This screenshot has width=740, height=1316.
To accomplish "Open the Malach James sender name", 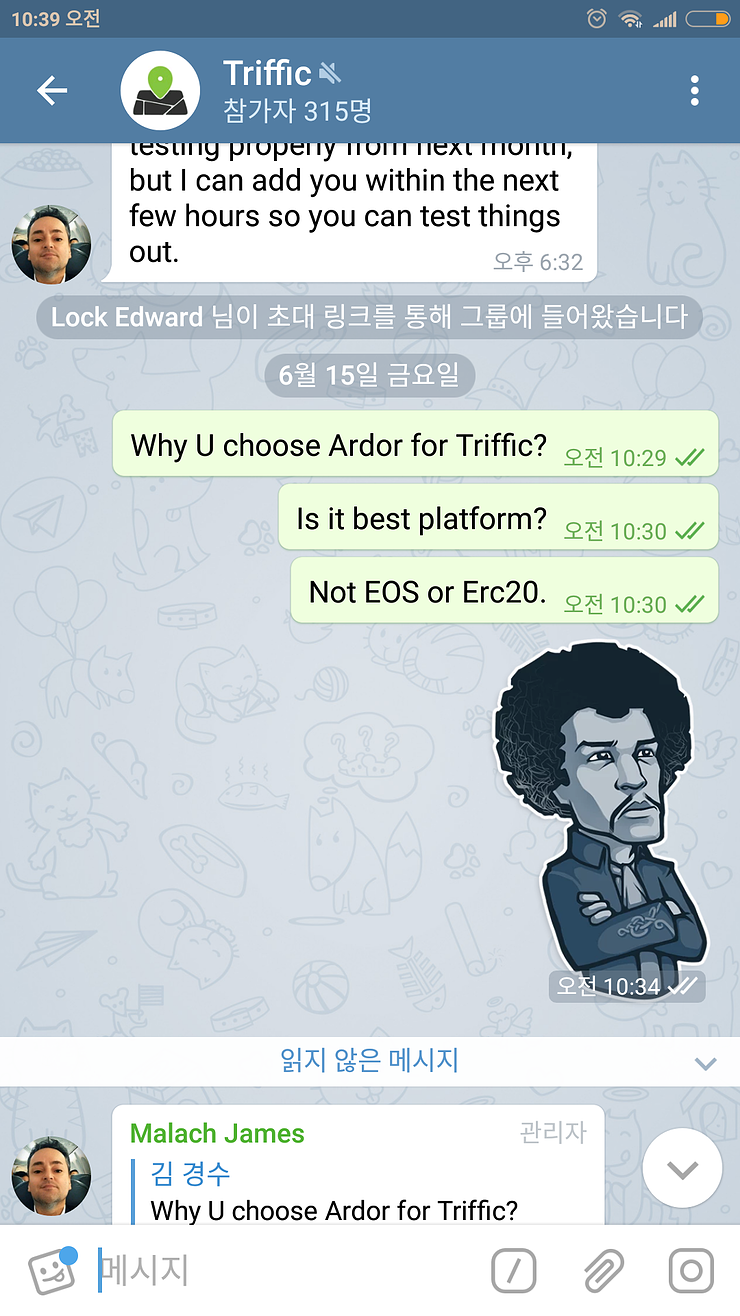I will [x=217, y=1133].
